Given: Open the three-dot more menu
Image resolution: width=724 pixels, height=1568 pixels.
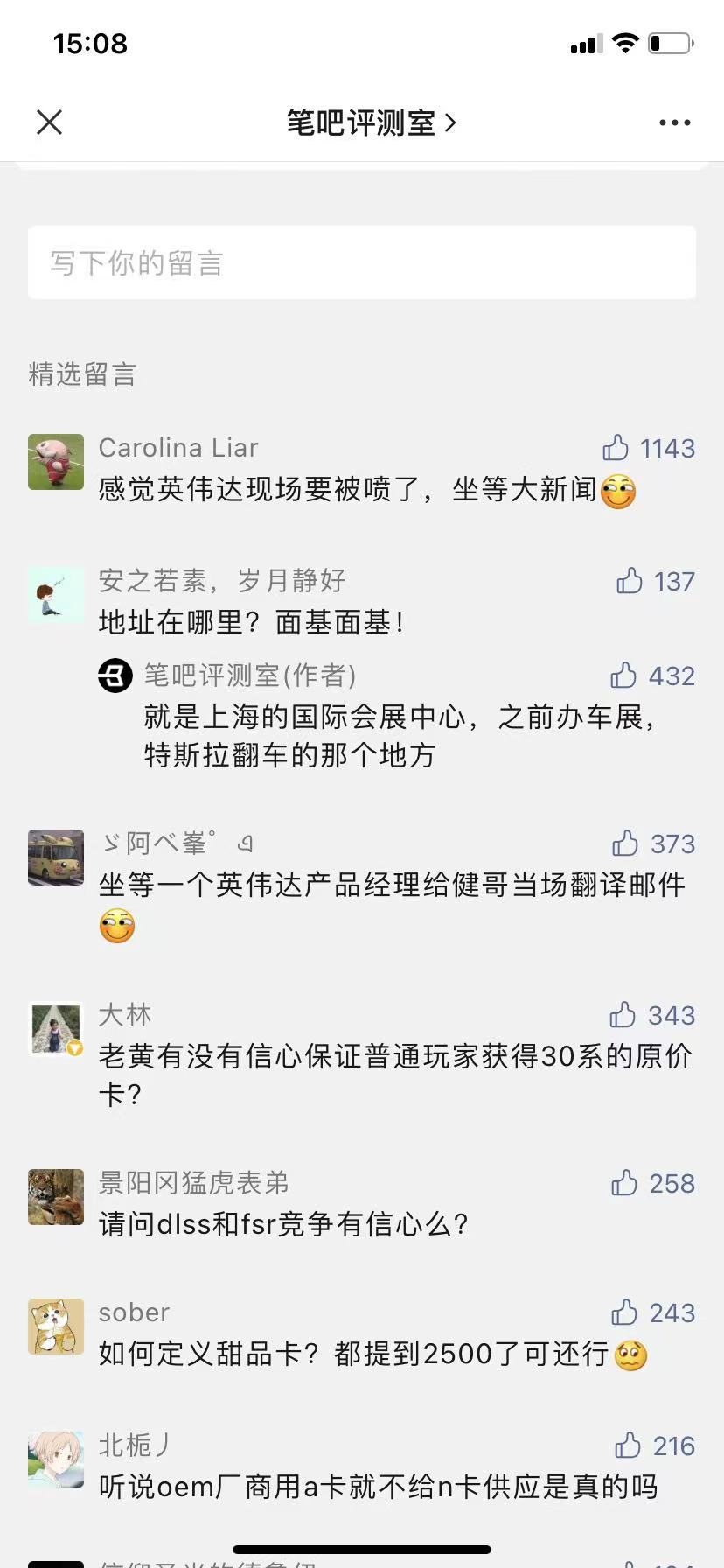Looking at the screenshot, I should [x=674, y=122].
